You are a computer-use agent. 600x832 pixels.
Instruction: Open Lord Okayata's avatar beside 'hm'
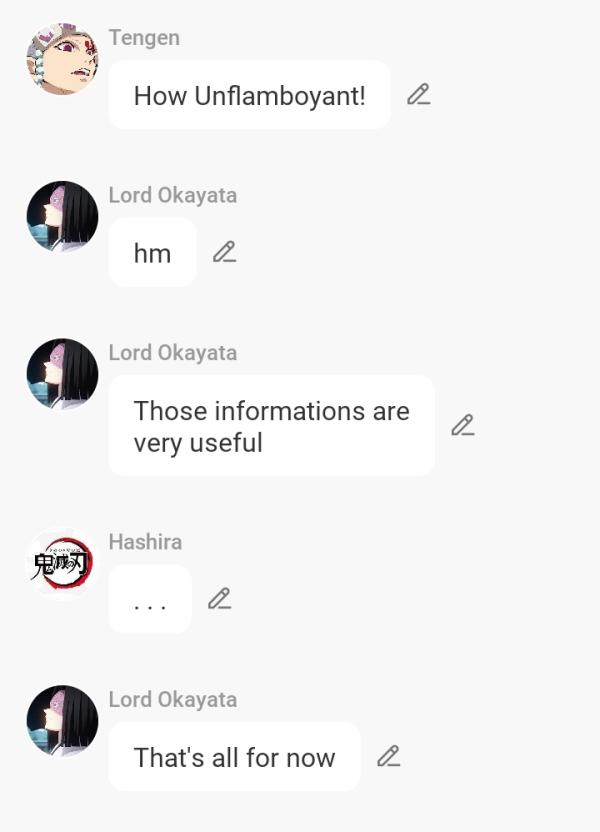pos(62,217)
